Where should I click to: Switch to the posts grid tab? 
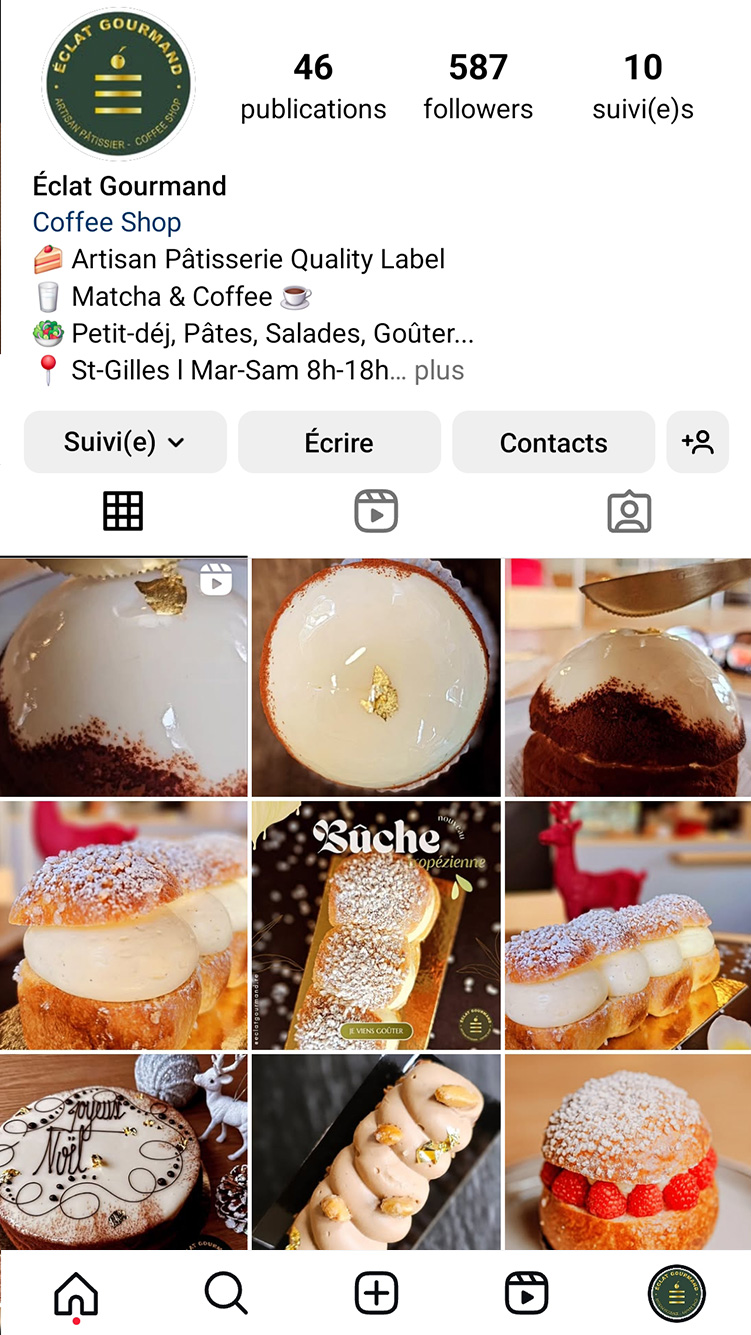(x=123, y=512)
